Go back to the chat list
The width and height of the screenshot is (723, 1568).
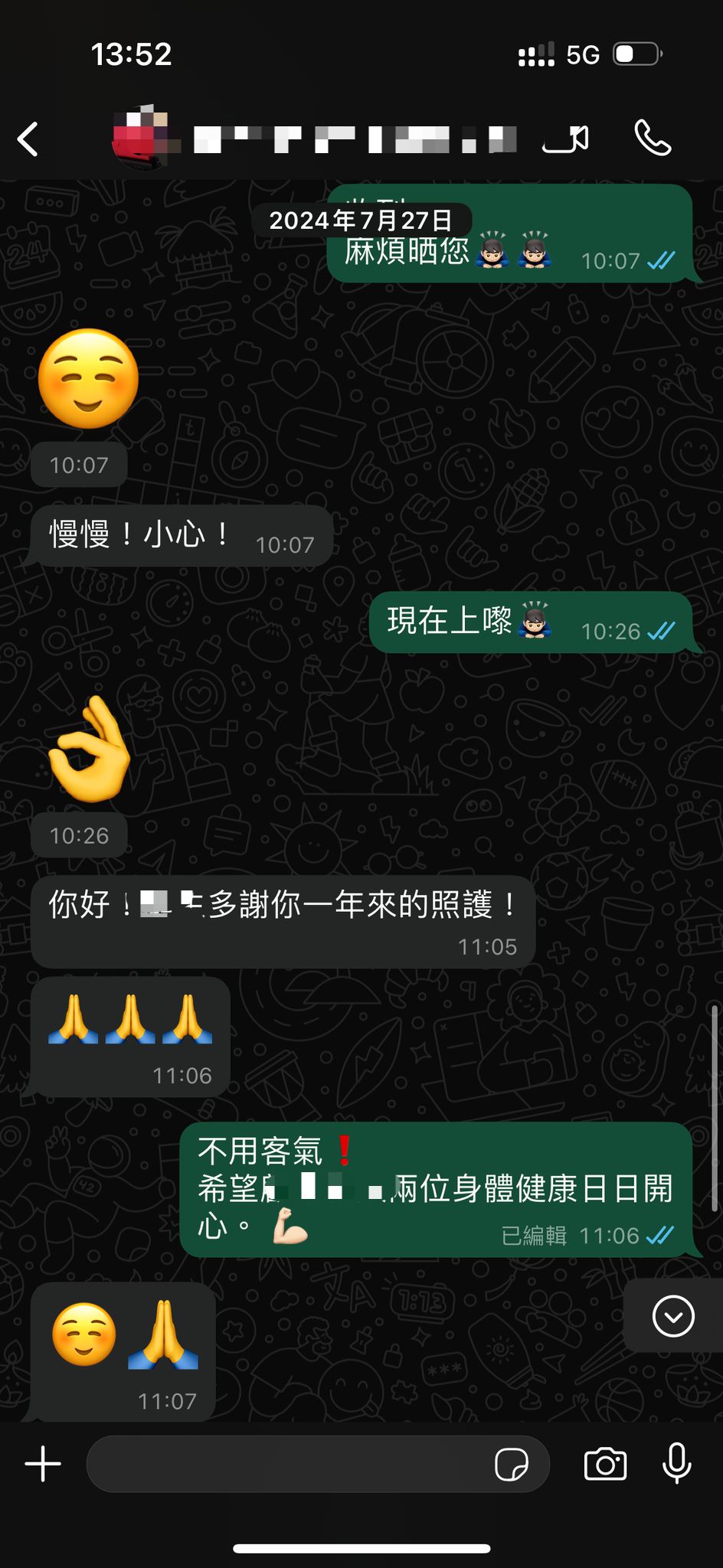28,139
